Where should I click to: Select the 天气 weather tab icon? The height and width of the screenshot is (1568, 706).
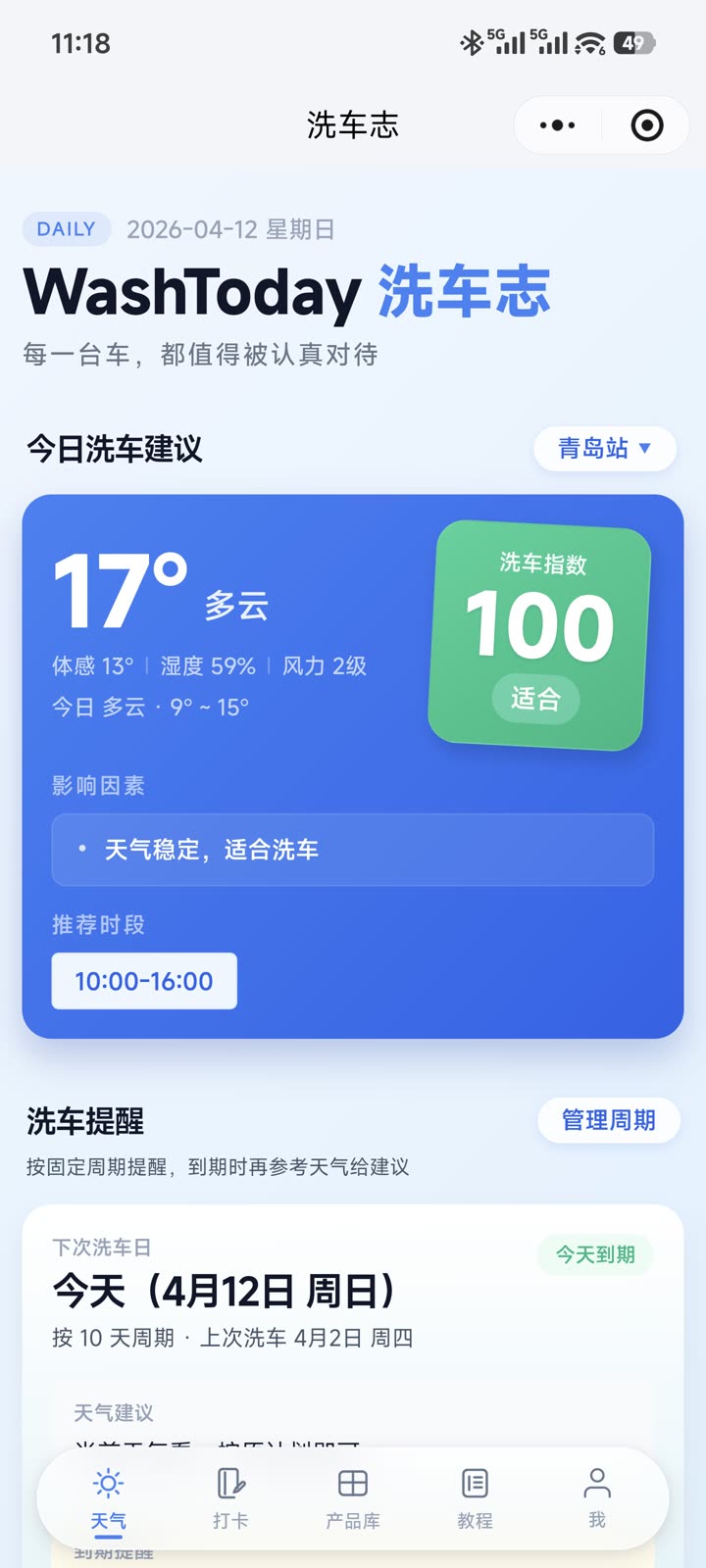pos(108,1483)
